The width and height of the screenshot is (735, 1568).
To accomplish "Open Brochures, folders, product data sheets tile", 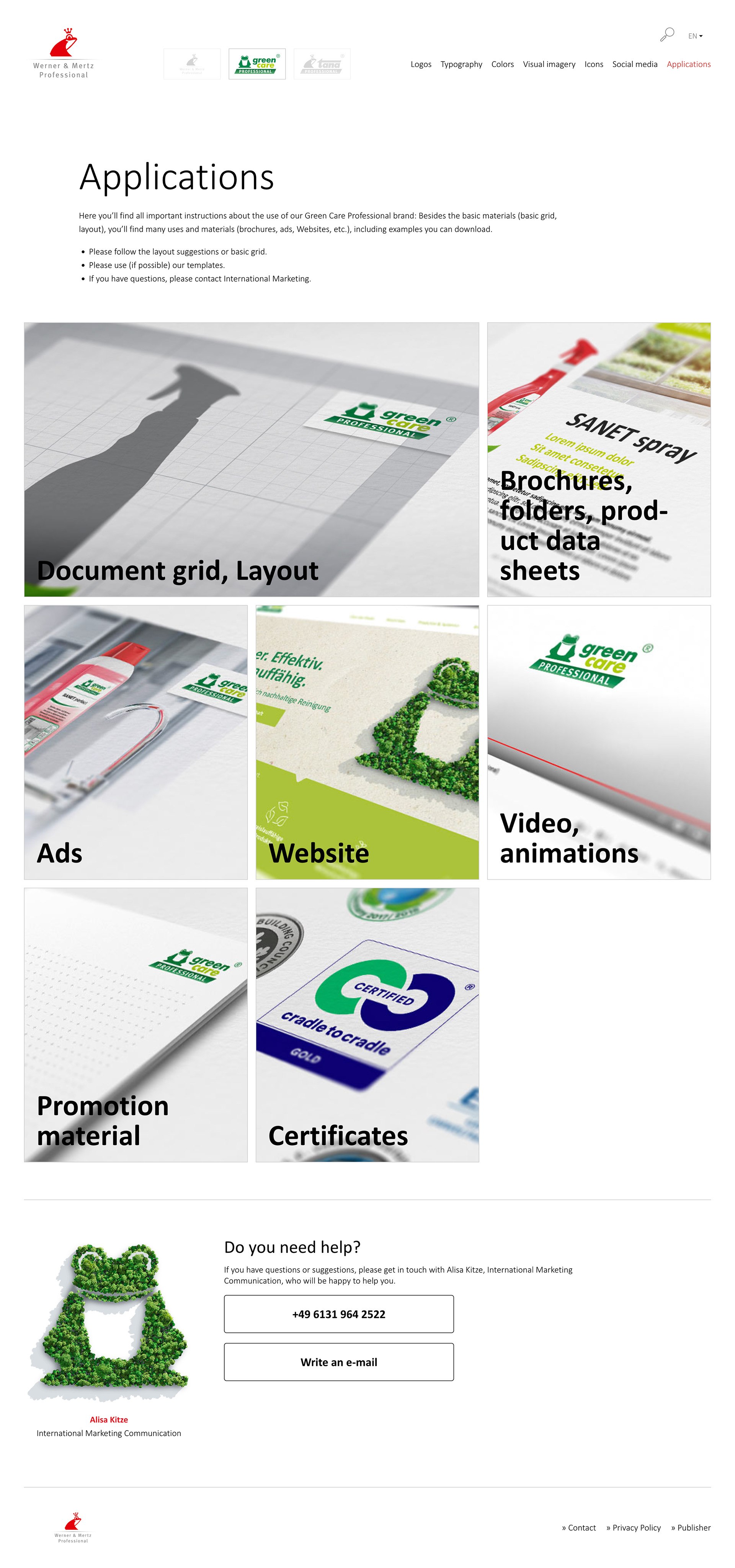I will [x=598, y=459].
